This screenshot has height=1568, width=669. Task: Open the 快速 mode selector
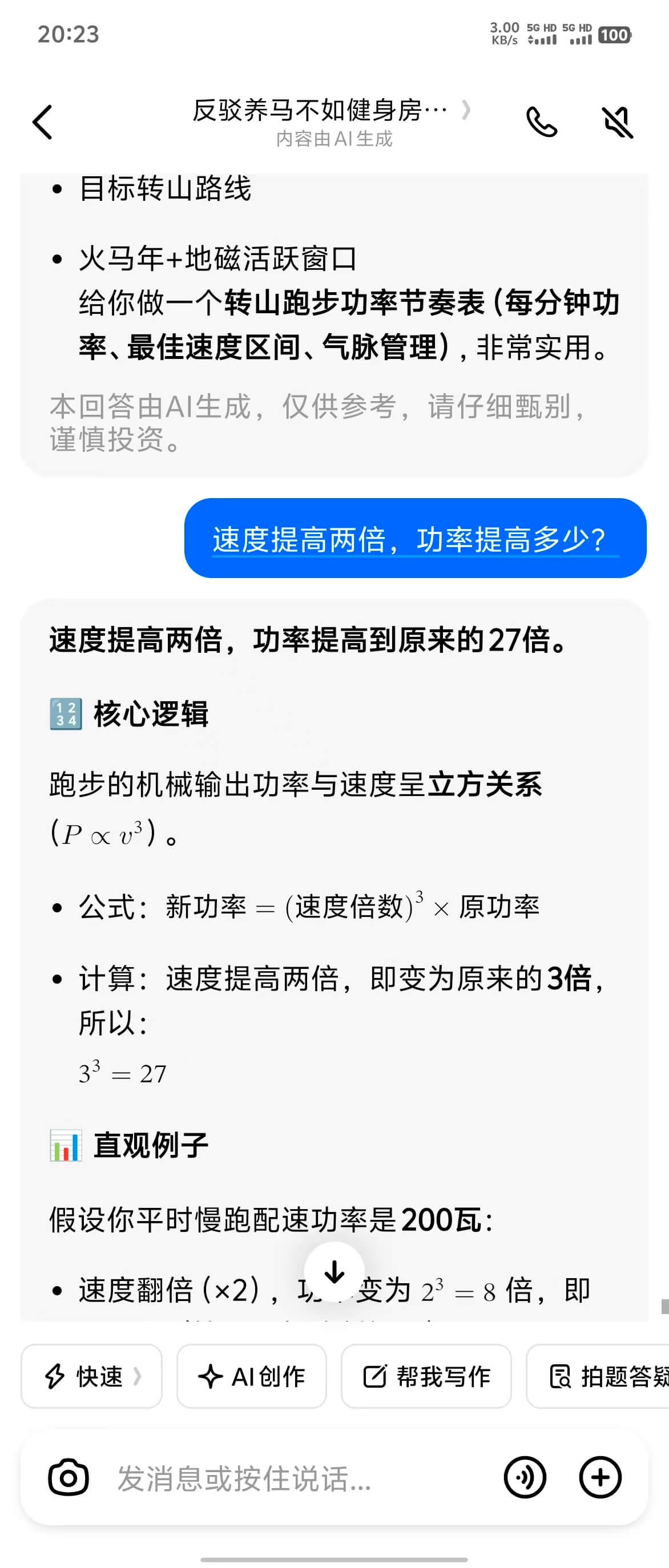91,1376
